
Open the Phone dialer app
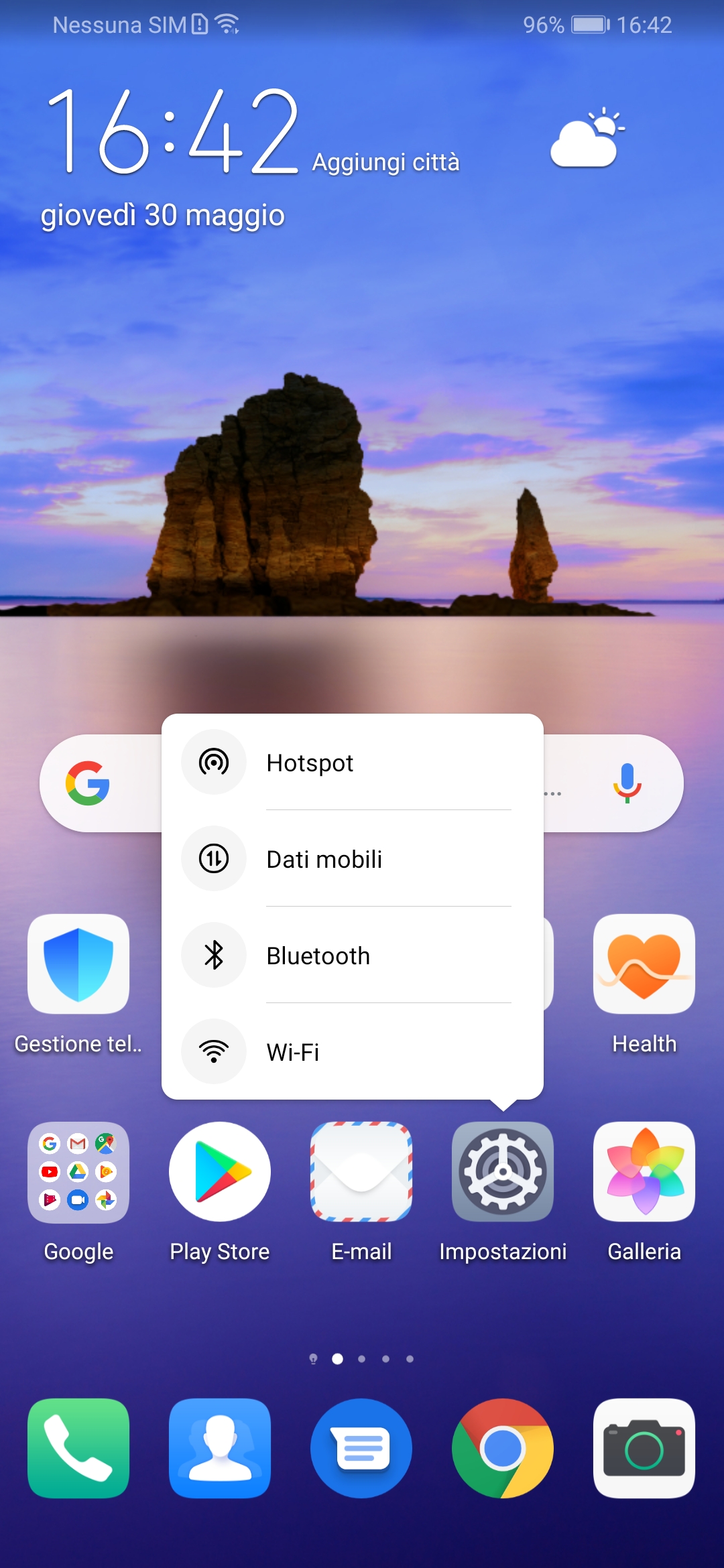(78, 1448)
